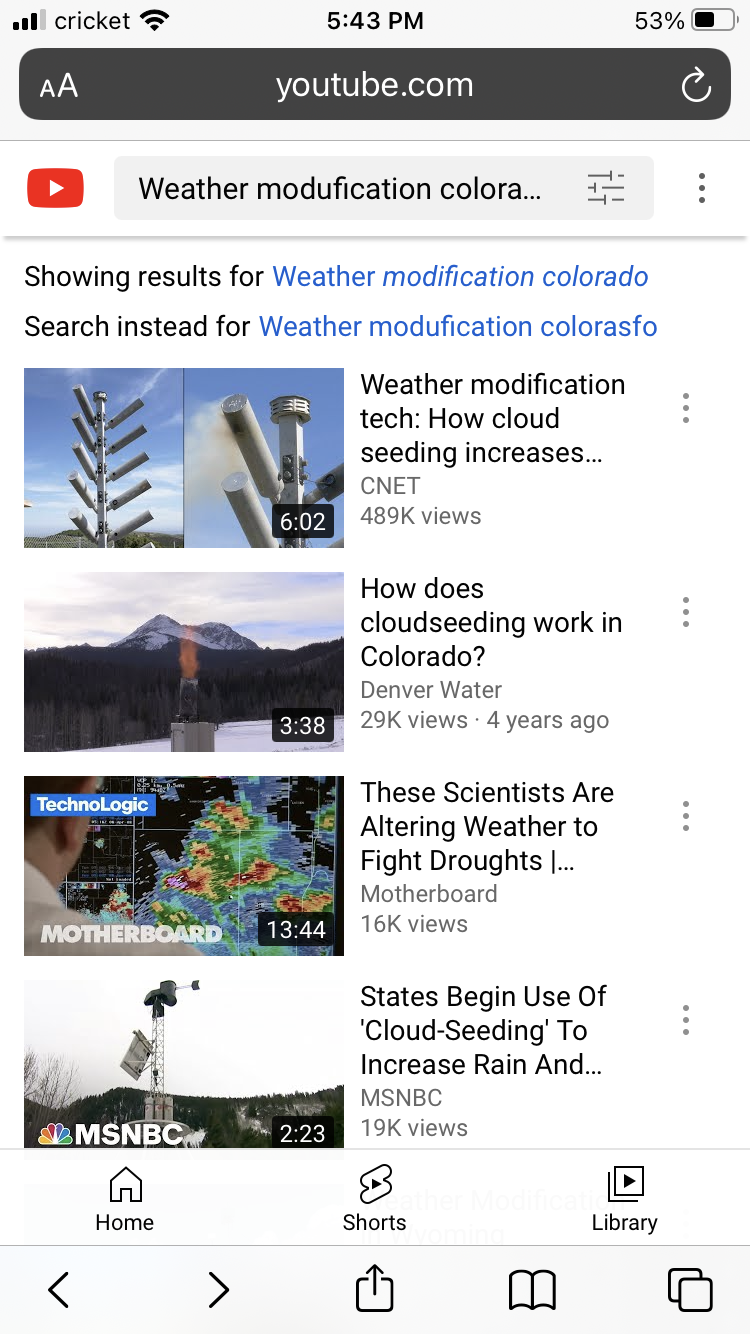Open search filters icon in search box

coord(606,188)
